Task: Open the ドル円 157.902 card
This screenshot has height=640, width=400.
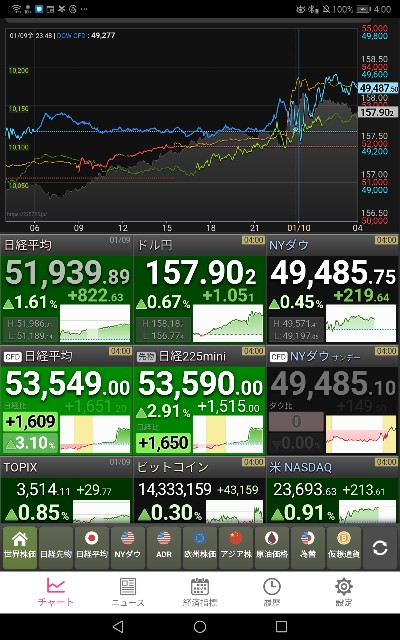Action: [x=200, y=289]
